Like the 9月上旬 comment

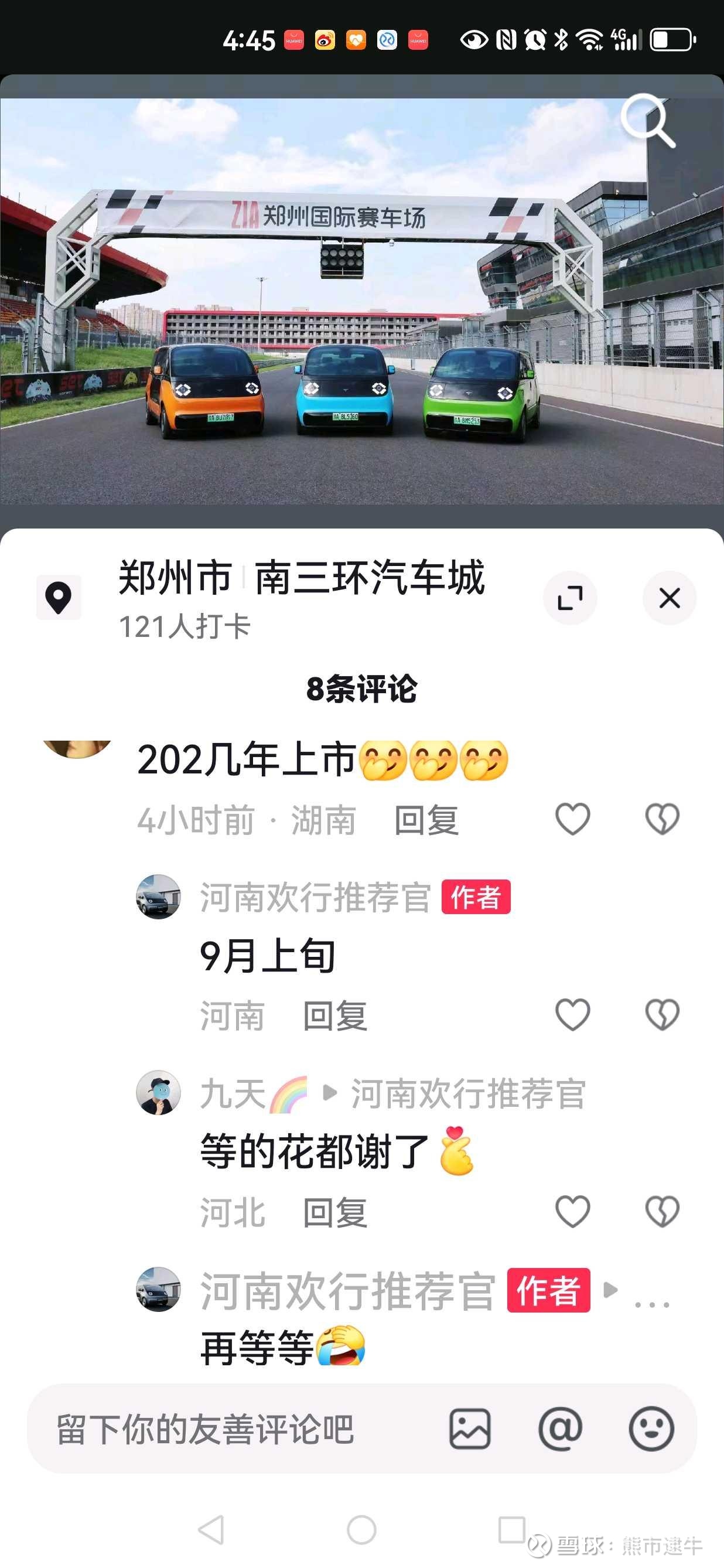[572, 1015]
